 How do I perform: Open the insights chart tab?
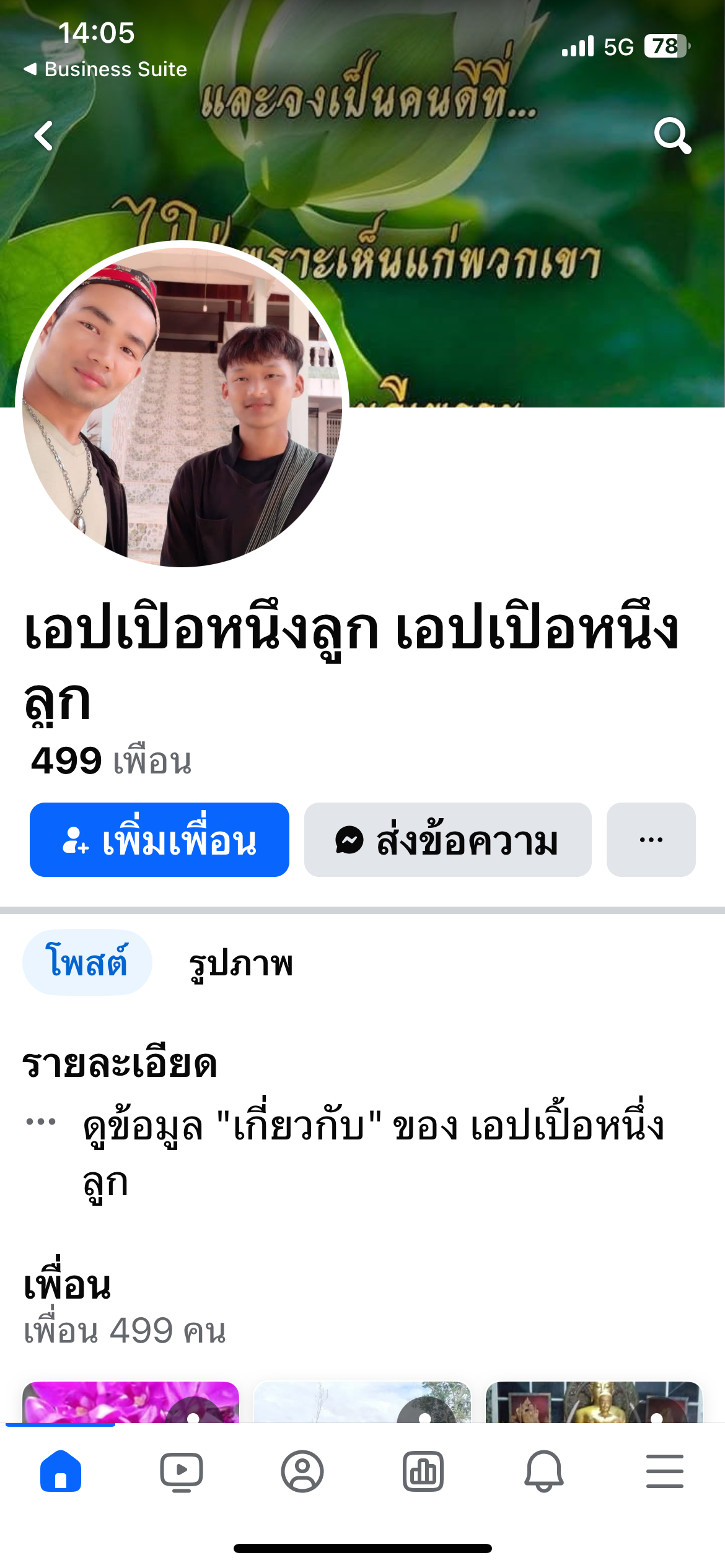click(x=423, y=1471)
